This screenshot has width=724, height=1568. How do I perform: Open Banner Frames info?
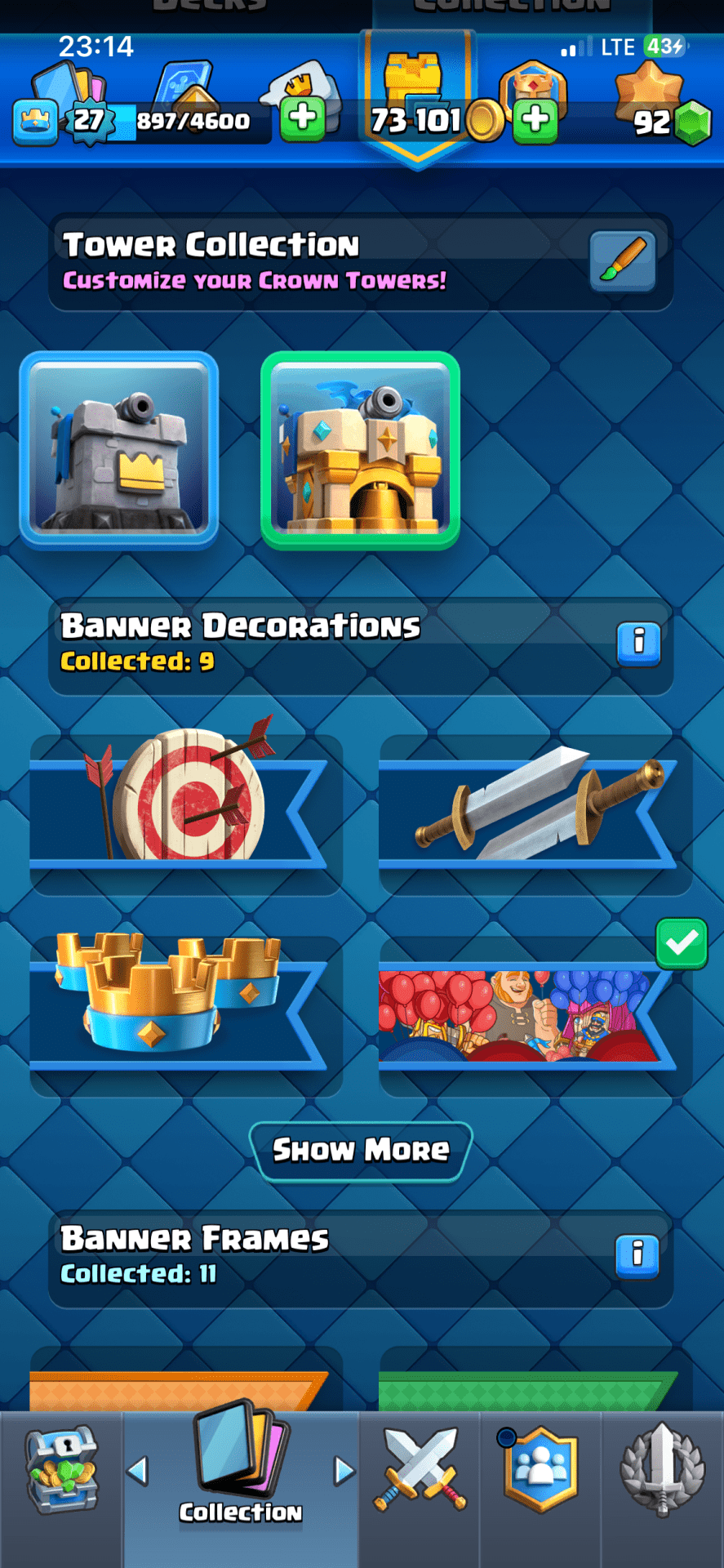click(637, 1255)
